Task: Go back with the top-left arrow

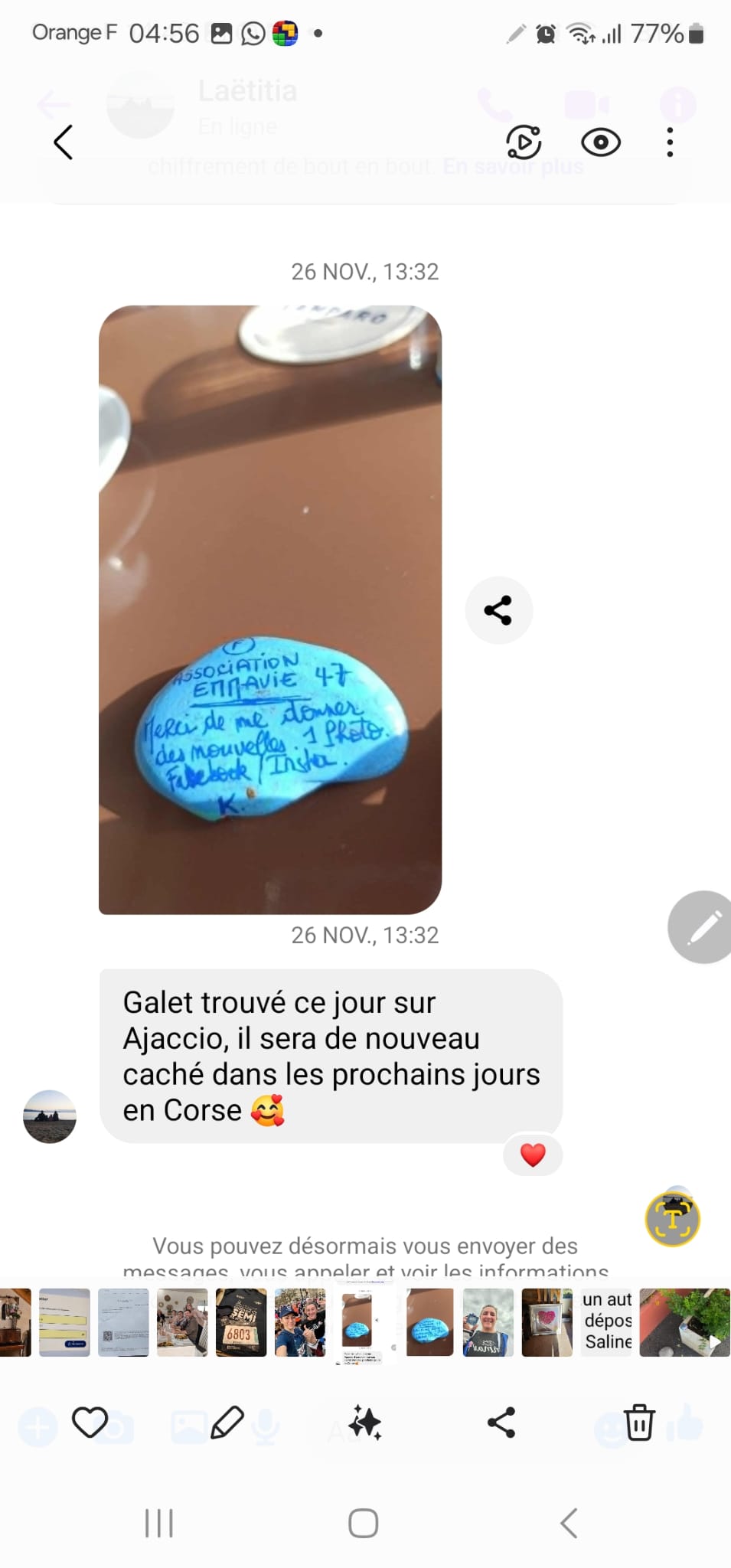Action: [64, 142]
